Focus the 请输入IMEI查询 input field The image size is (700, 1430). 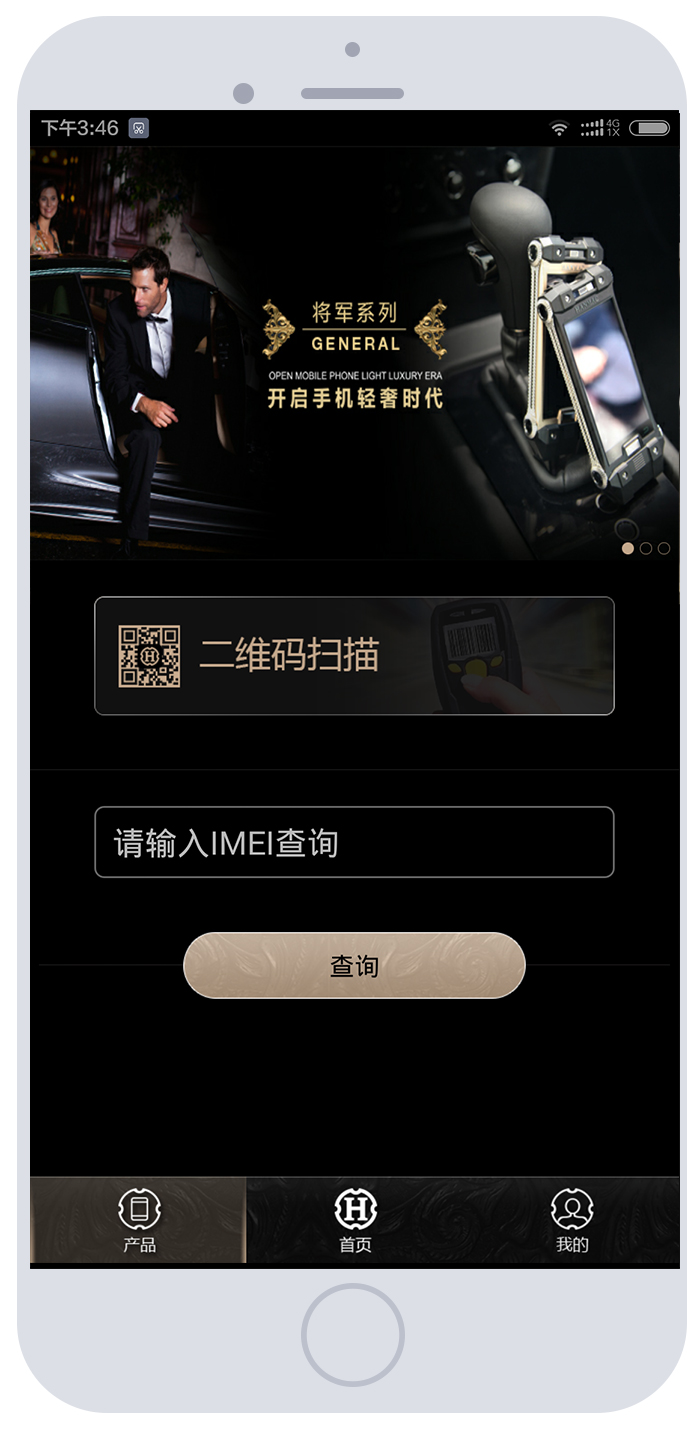tap(354, 842)
